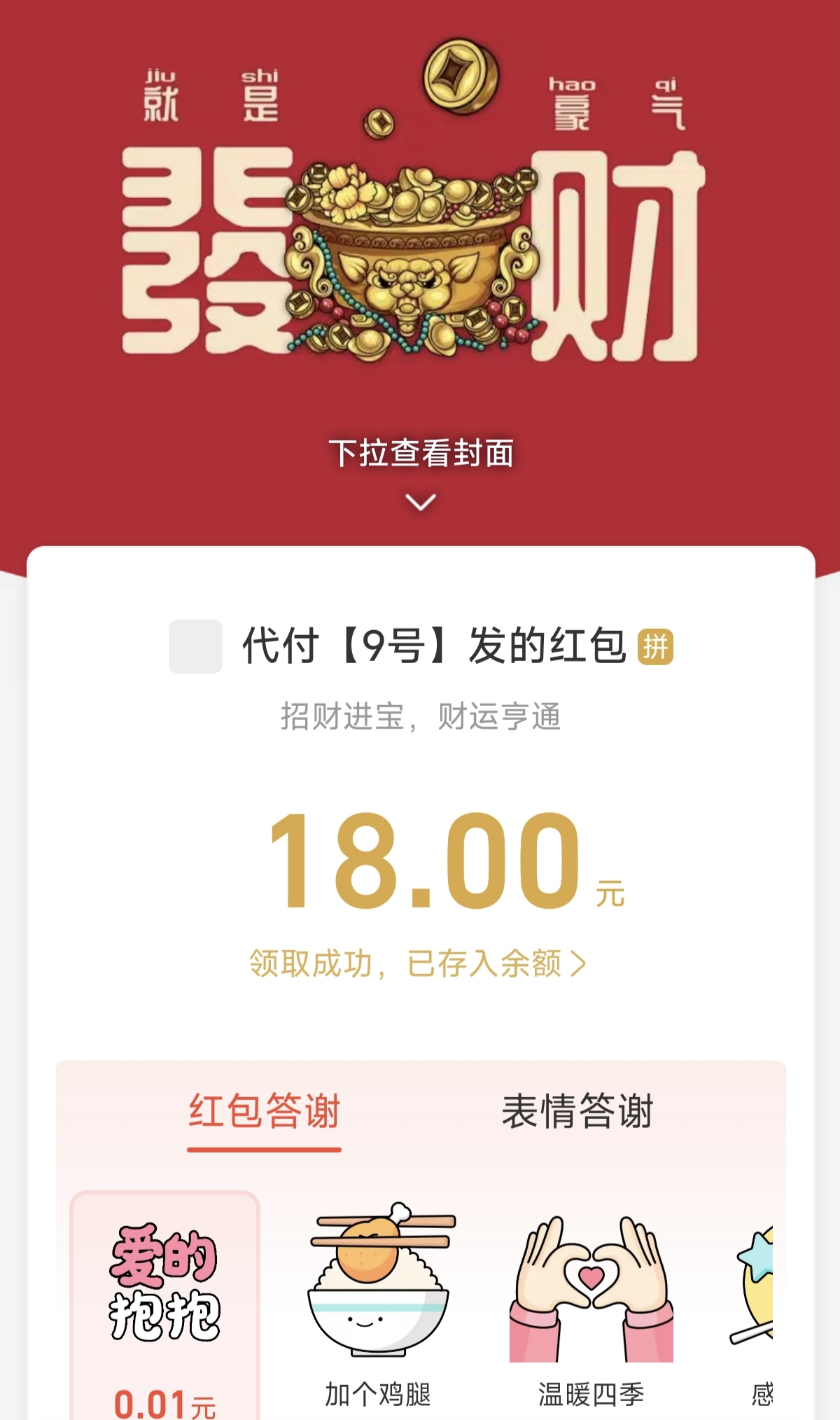Open sender avatar beside 代付【9号】
Image resolution: width=840 pixels, height=1420 pixels.
coord(195,646)
